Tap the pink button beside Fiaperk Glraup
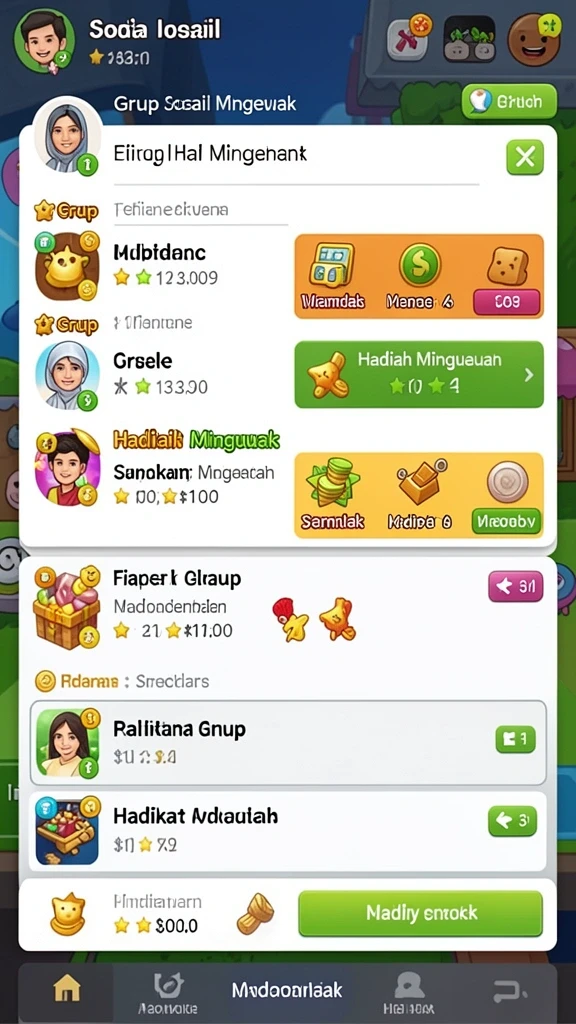Image resolution: width=576 pixels, height=1024 pixels. tap(515, 586)
